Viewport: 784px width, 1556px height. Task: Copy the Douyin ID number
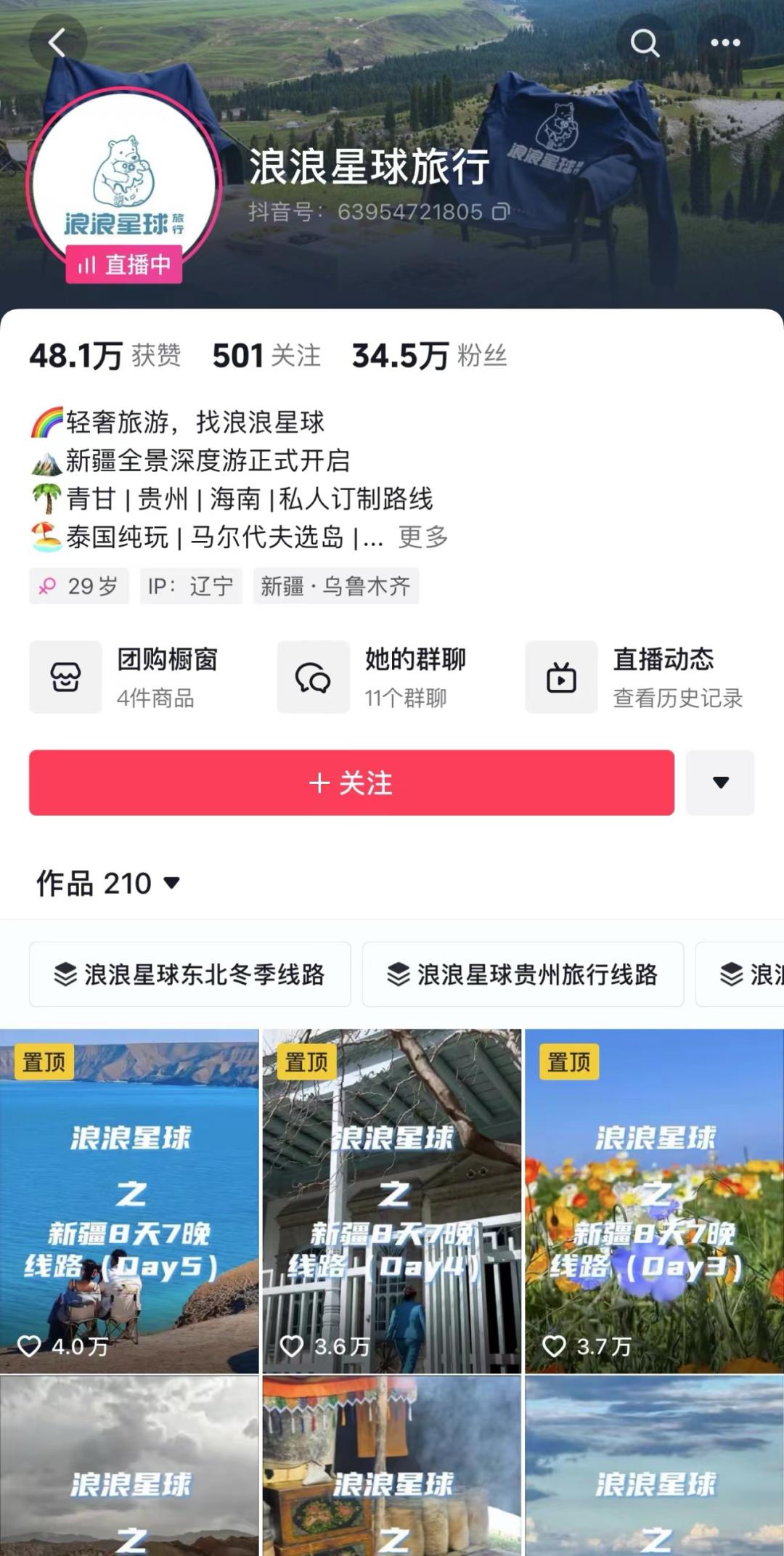click(x=500, y=212)
